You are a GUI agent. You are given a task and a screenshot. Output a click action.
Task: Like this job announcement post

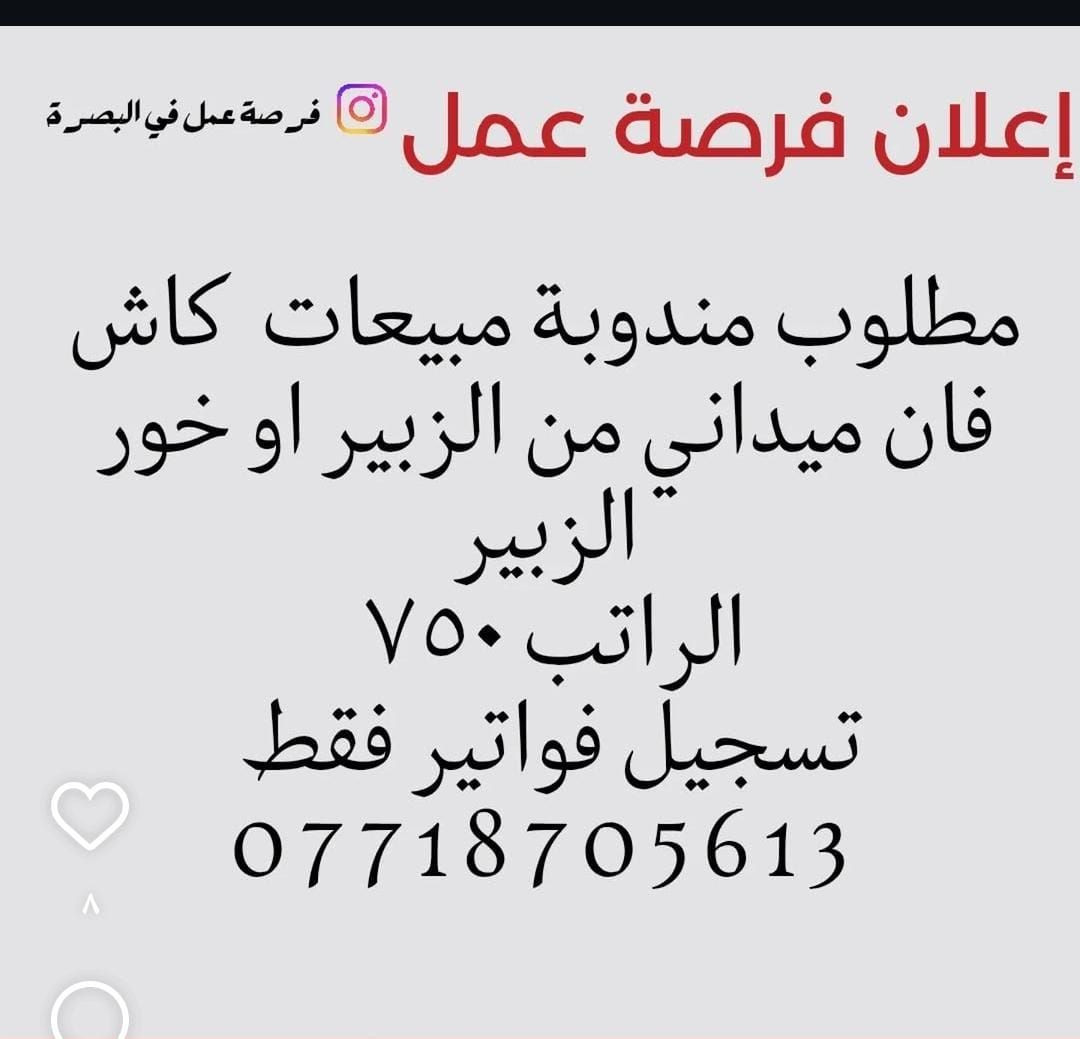(x=90, y=814)
